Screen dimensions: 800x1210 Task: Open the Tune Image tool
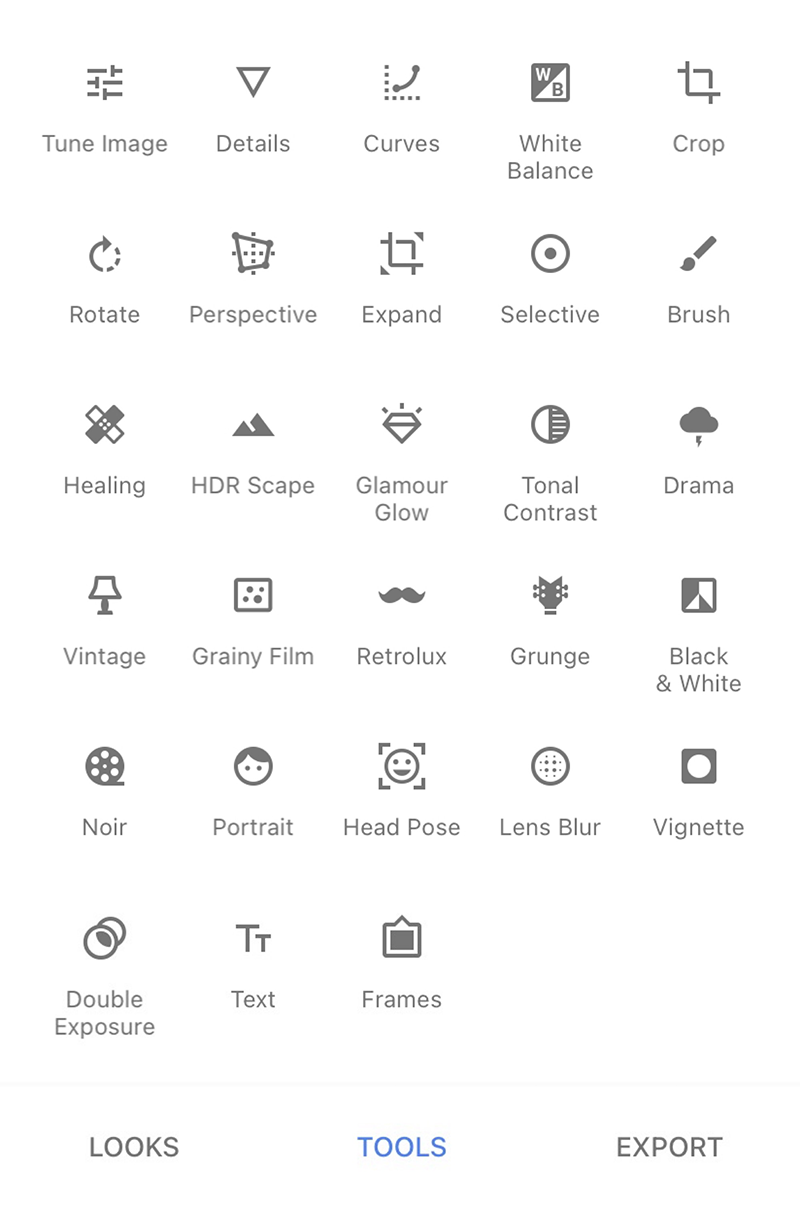coord(104,105)
